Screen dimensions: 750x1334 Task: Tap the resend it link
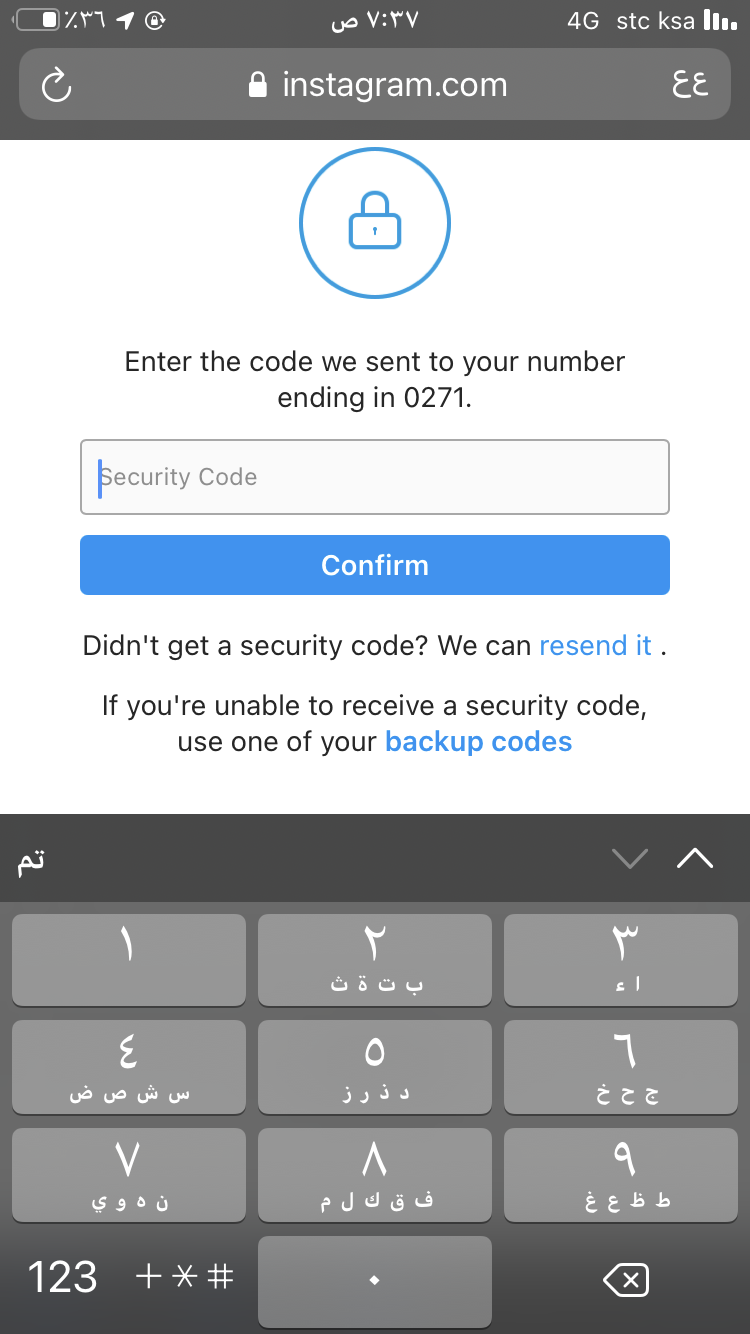[x=595, y=646]
